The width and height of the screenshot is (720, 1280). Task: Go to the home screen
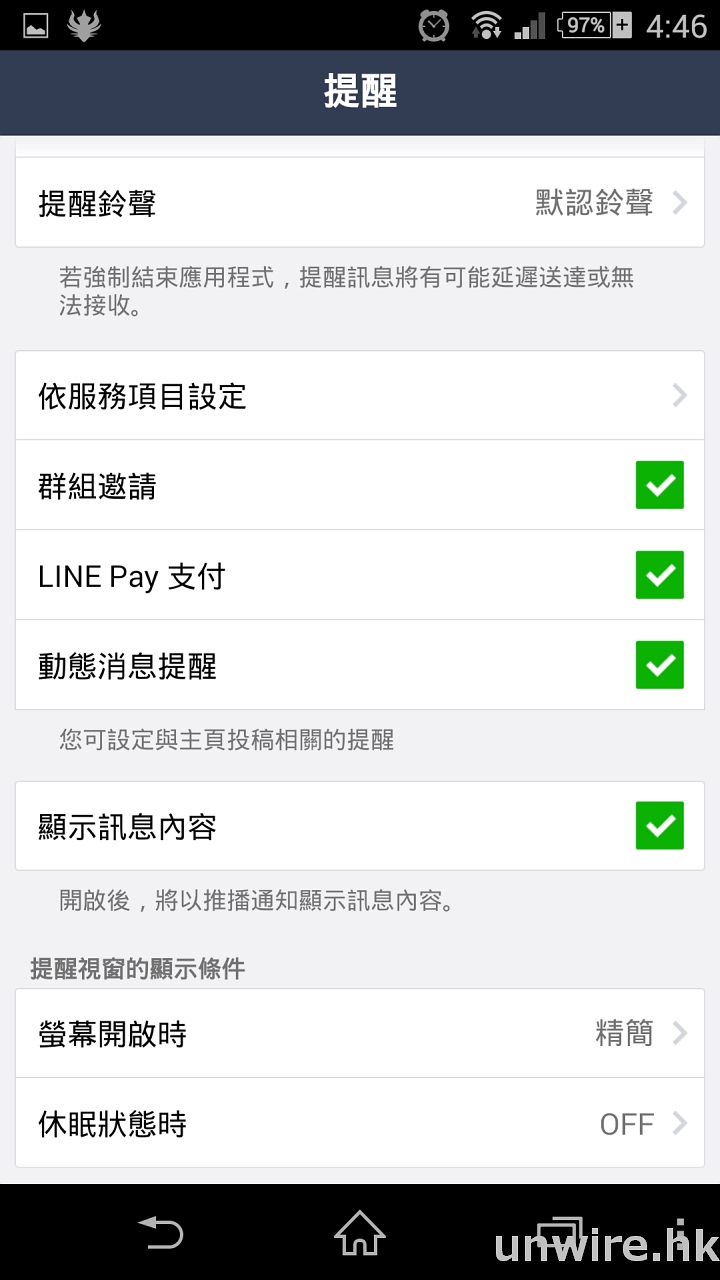point(360,1232)
